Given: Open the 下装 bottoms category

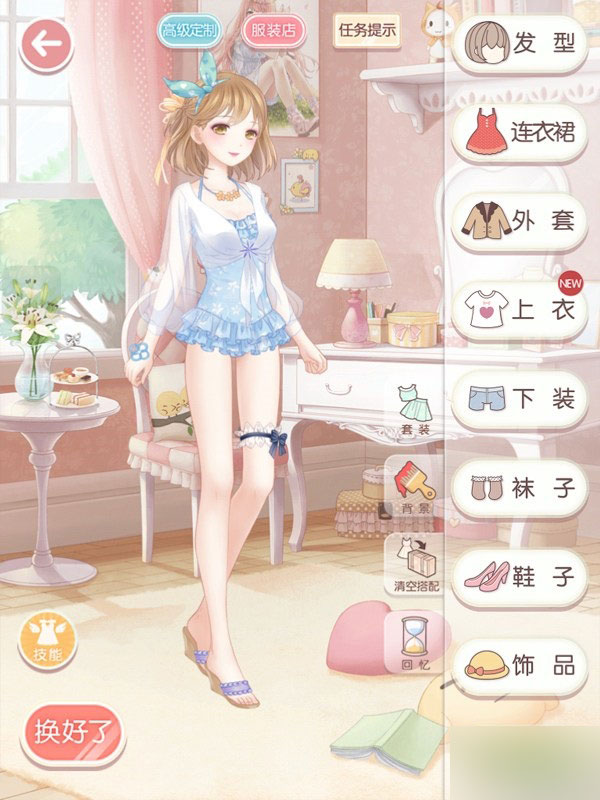Looking at the screenshot, I should point(520,400).
